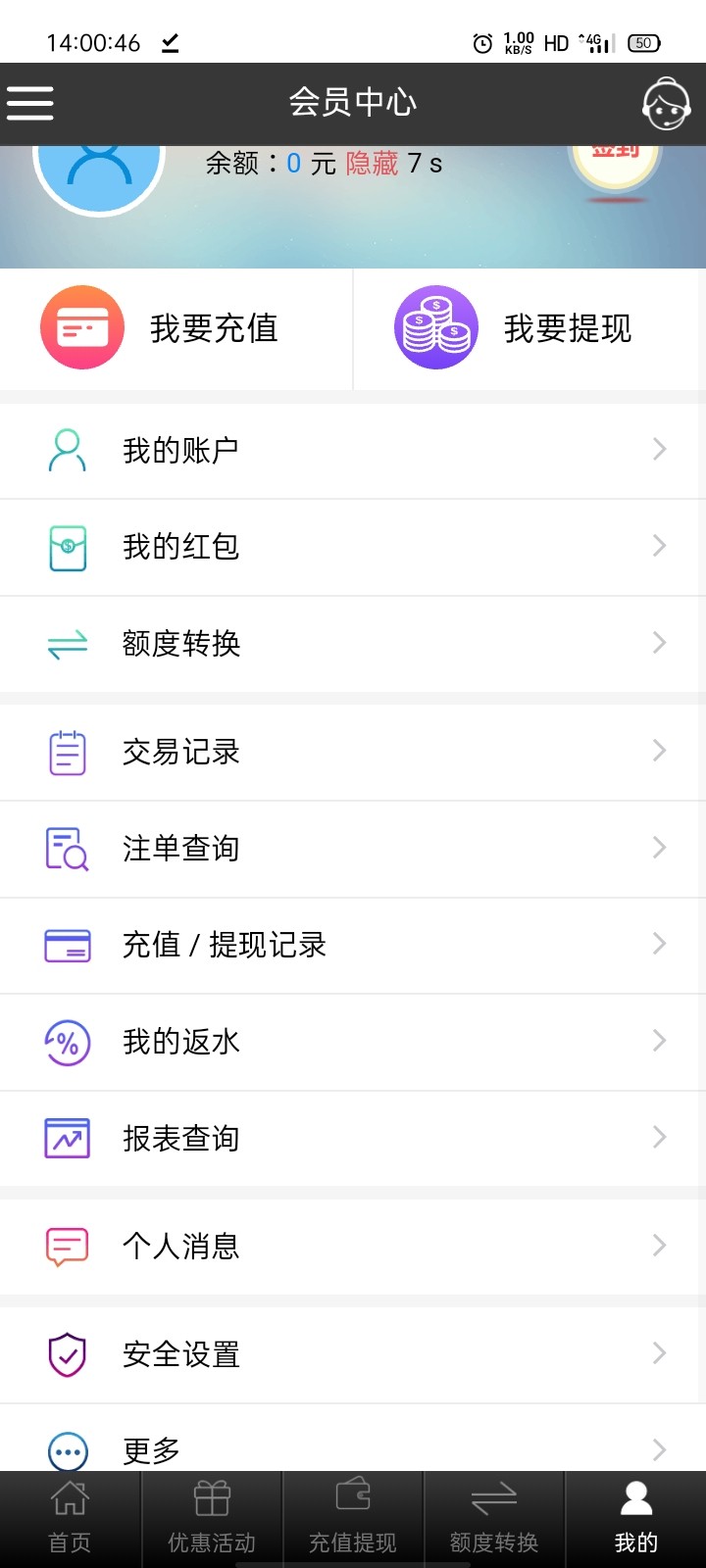This screenshot has height=1568, width=706.
Task: Open the 我的账户 row
Action: 353,451
